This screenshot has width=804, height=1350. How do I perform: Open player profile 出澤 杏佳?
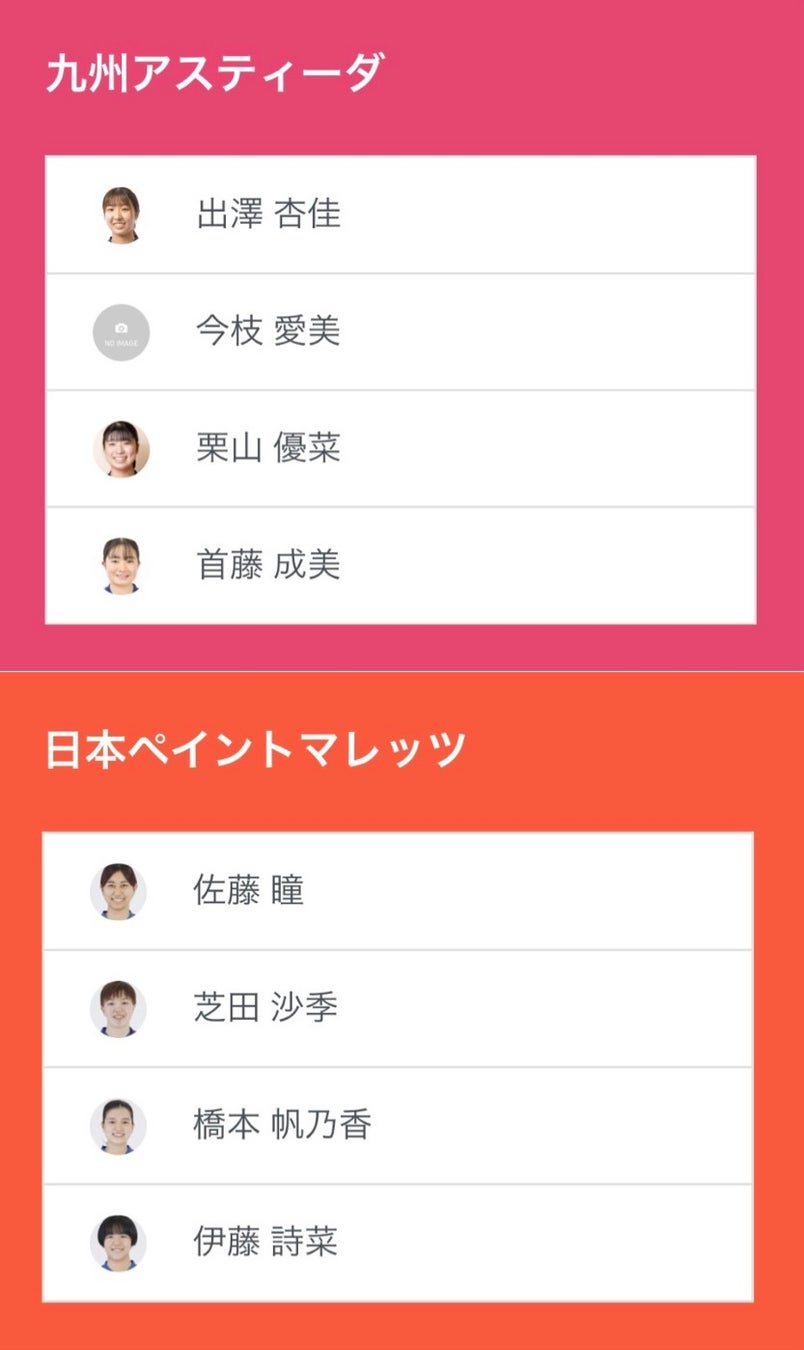[x=400, y=215]
